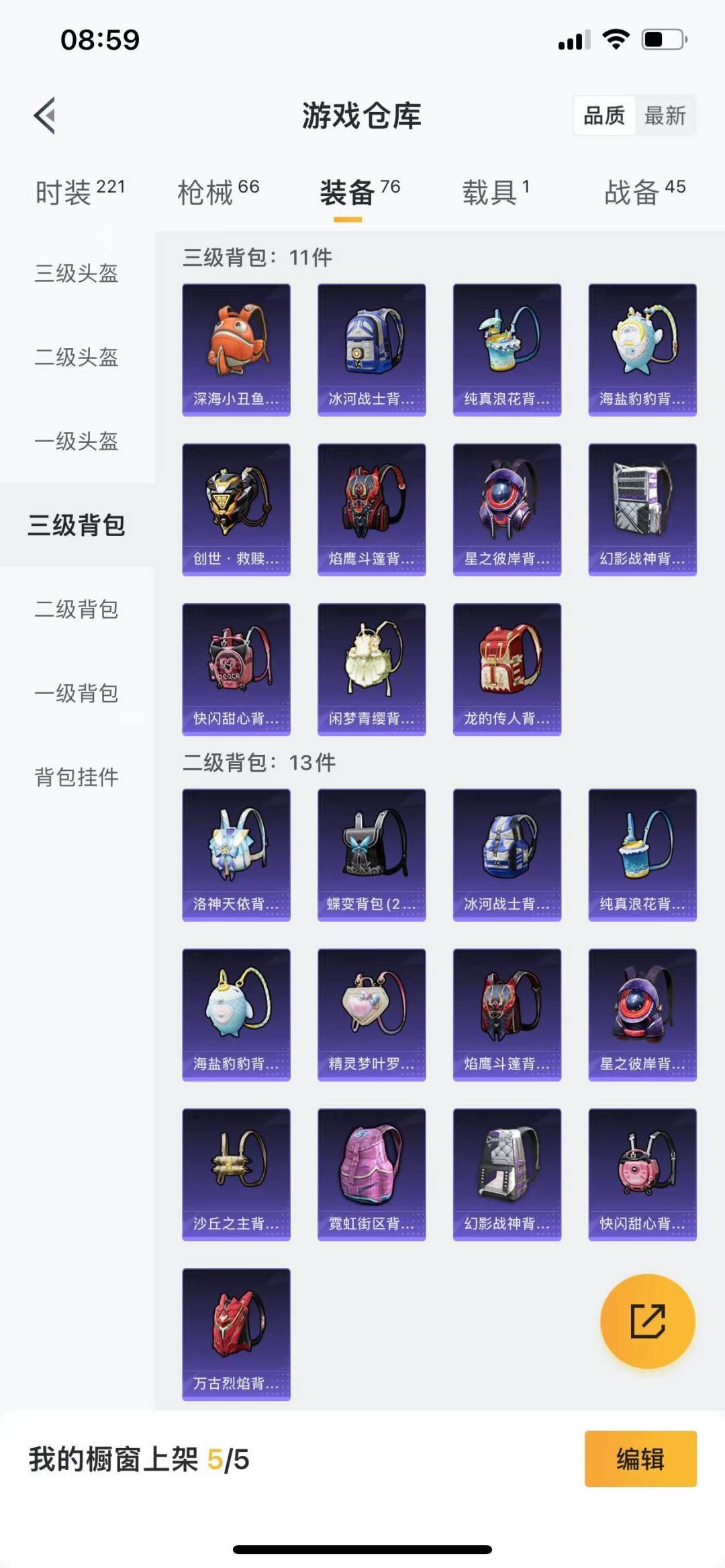Select the 品质 sort option
Image resolution: width=725 pixels, height=1568 pixels.
click(604, 115)
